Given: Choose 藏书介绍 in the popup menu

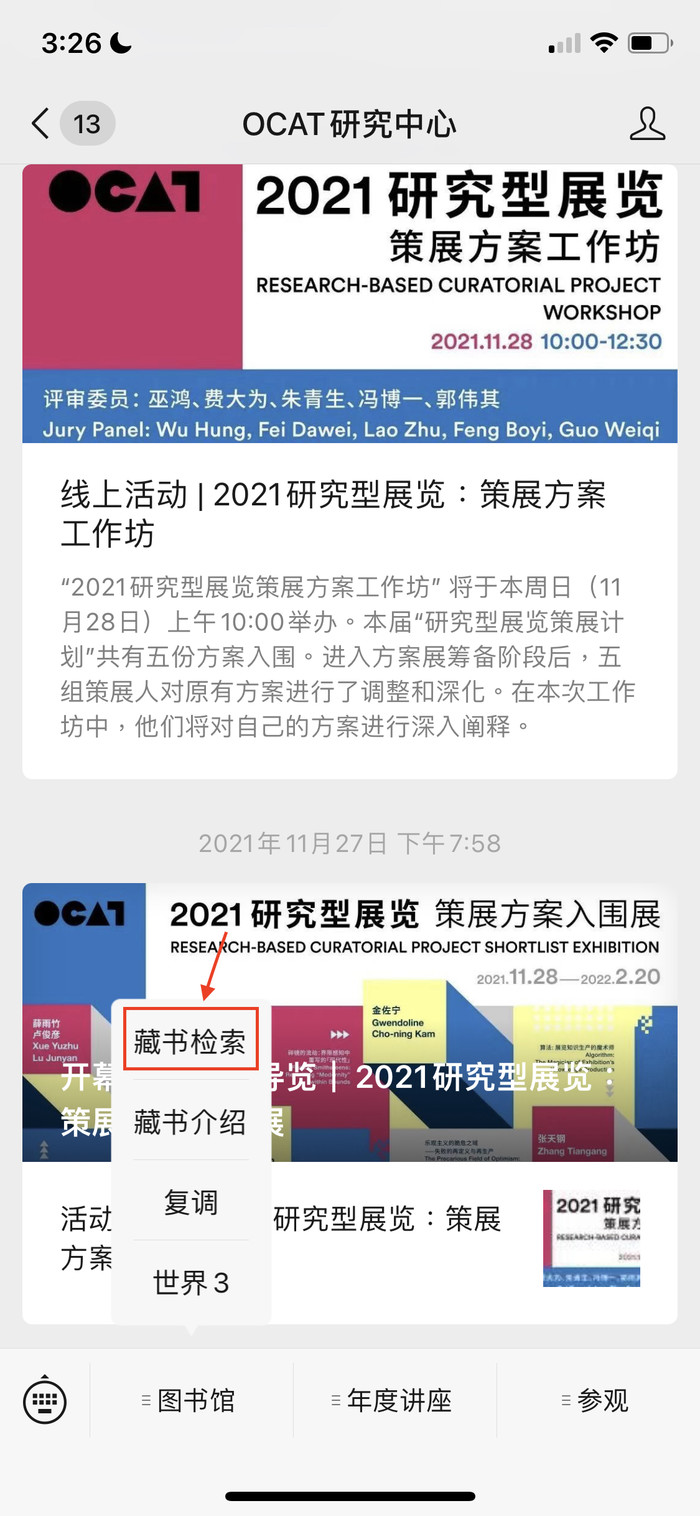Looking at the screenshot, I should [190, 1122].
